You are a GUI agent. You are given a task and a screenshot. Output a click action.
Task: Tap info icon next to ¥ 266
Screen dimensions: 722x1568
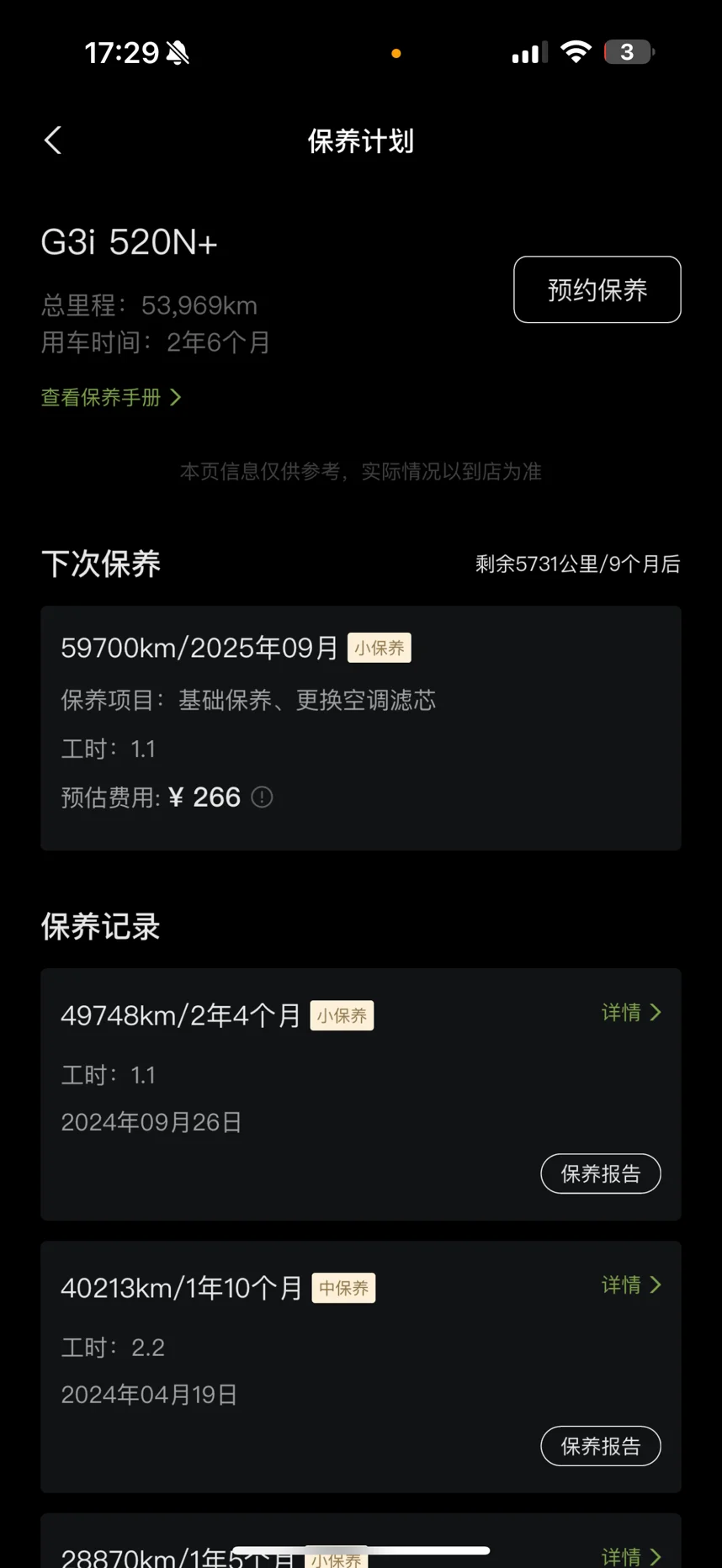point(262,797)
